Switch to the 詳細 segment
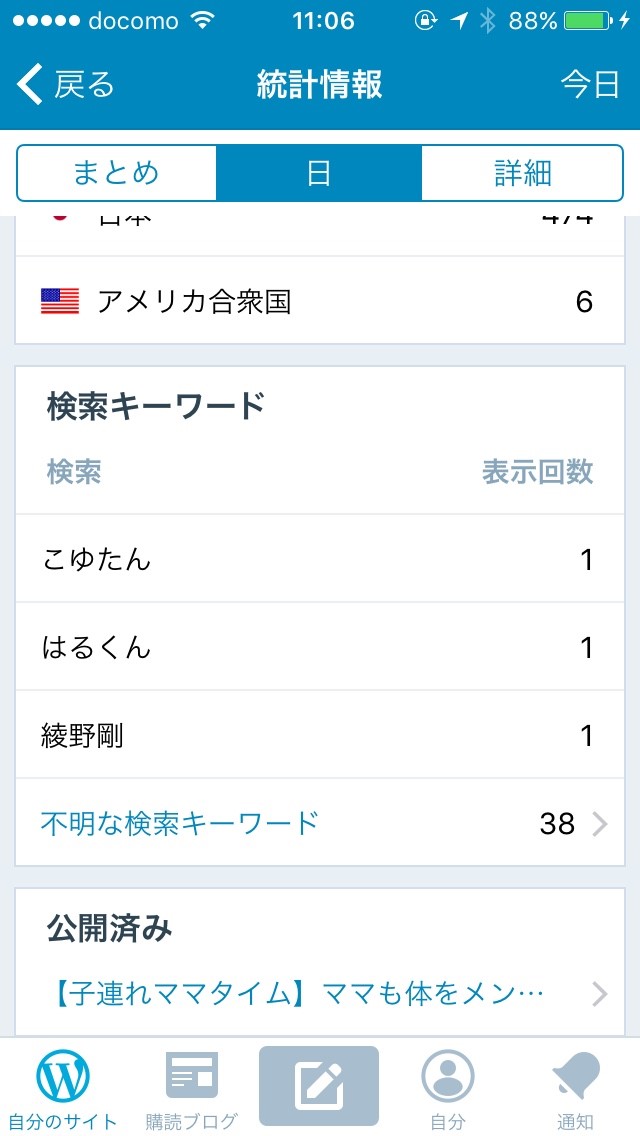 (x=522, y=173)
